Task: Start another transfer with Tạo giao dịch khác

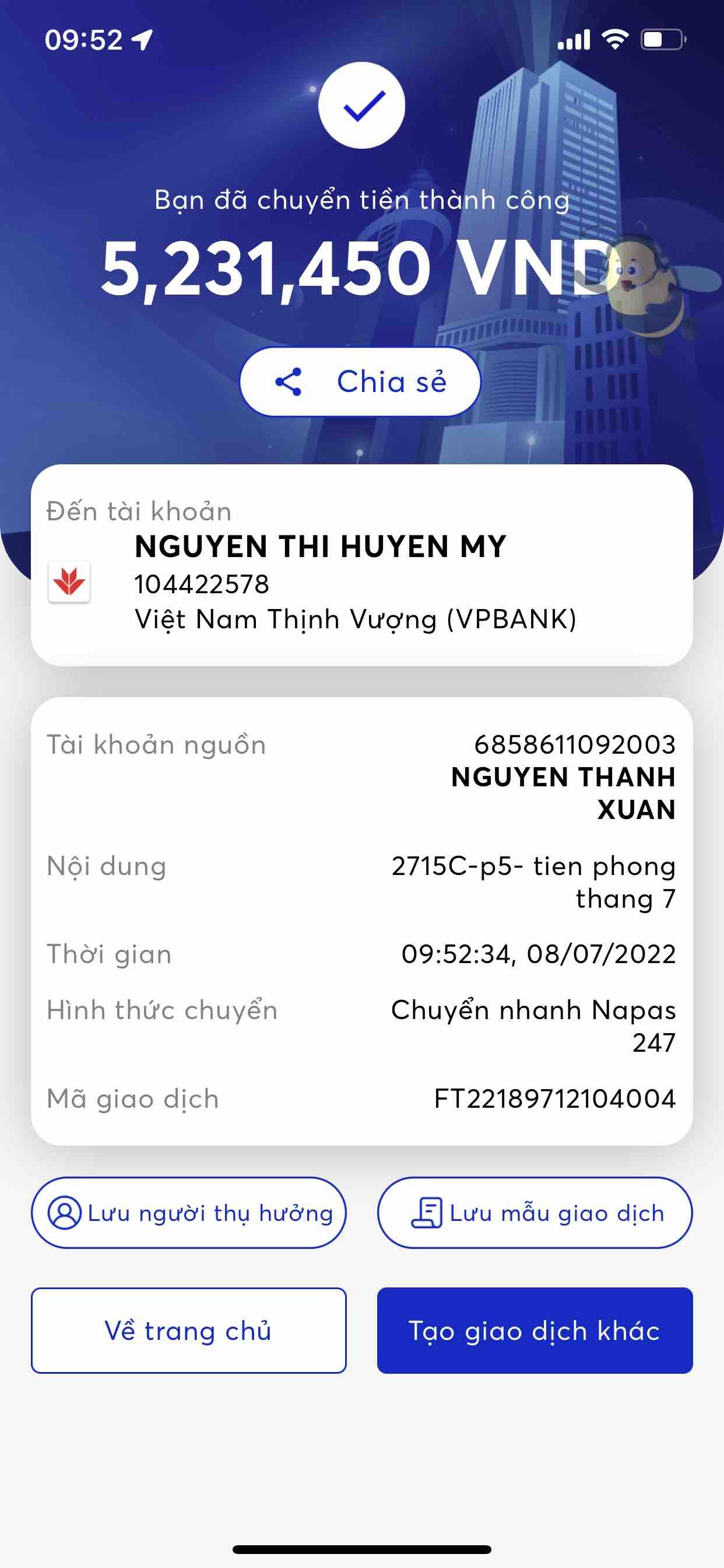Action: (x=535, y=1330)
